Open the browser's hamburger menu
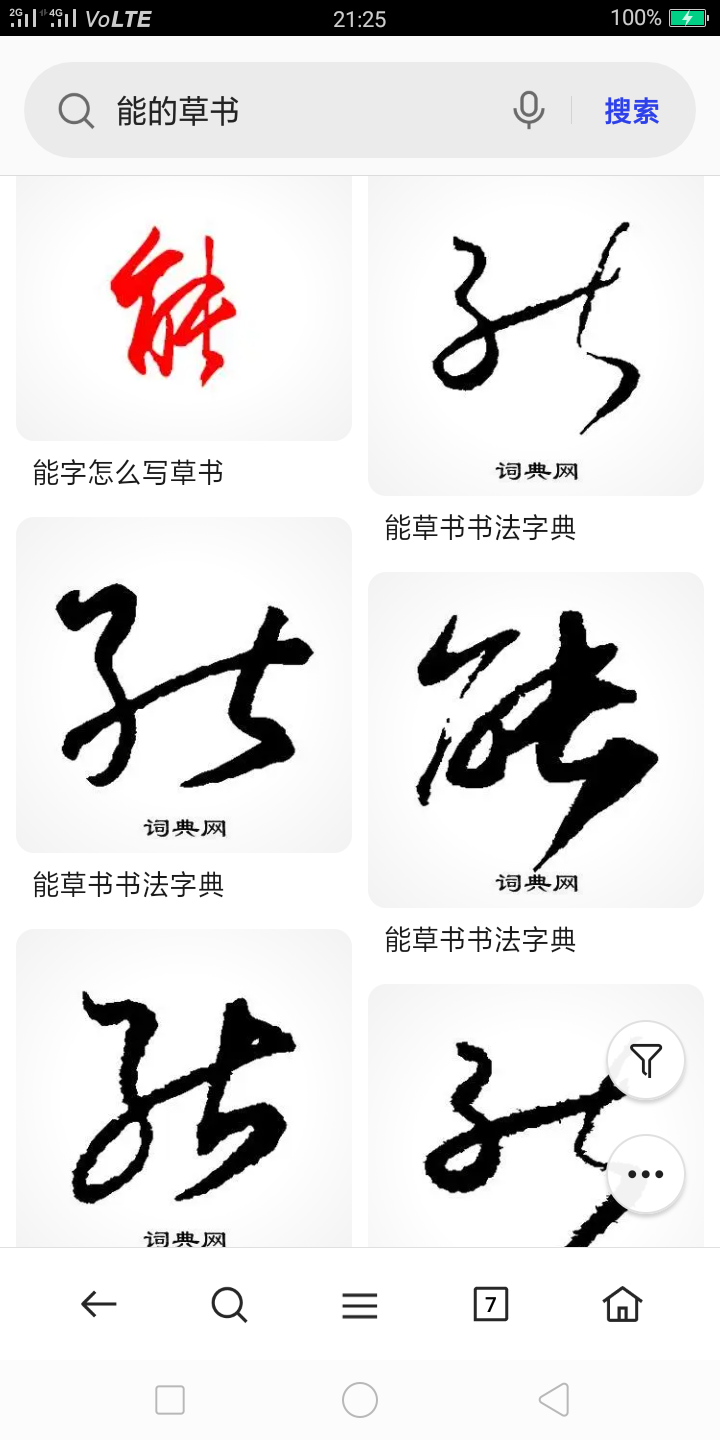This screenshot has width=720, height=1440. 360,1304
